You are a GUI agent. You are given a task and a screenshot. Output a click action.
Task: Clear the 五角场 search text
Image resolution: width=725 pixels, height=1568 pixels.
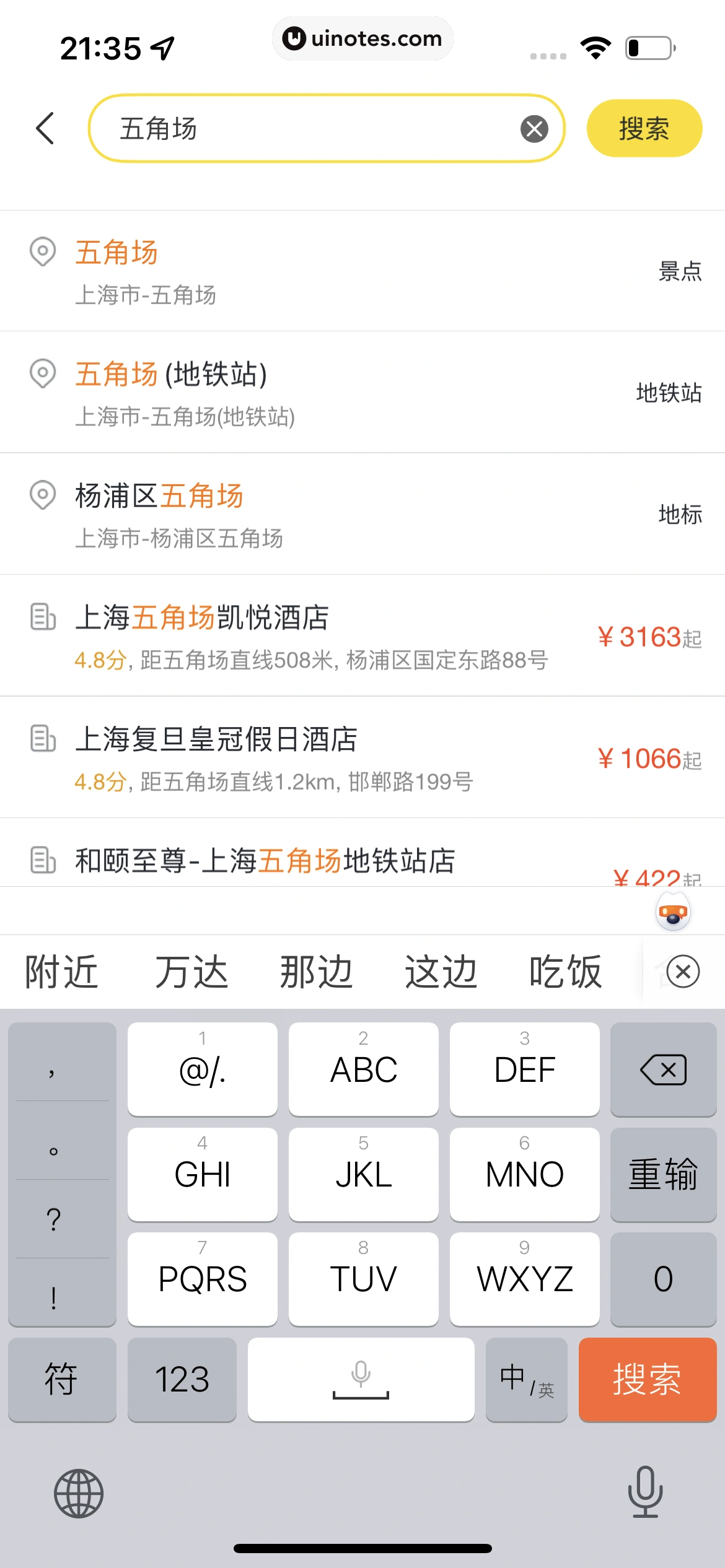(534, 129)
